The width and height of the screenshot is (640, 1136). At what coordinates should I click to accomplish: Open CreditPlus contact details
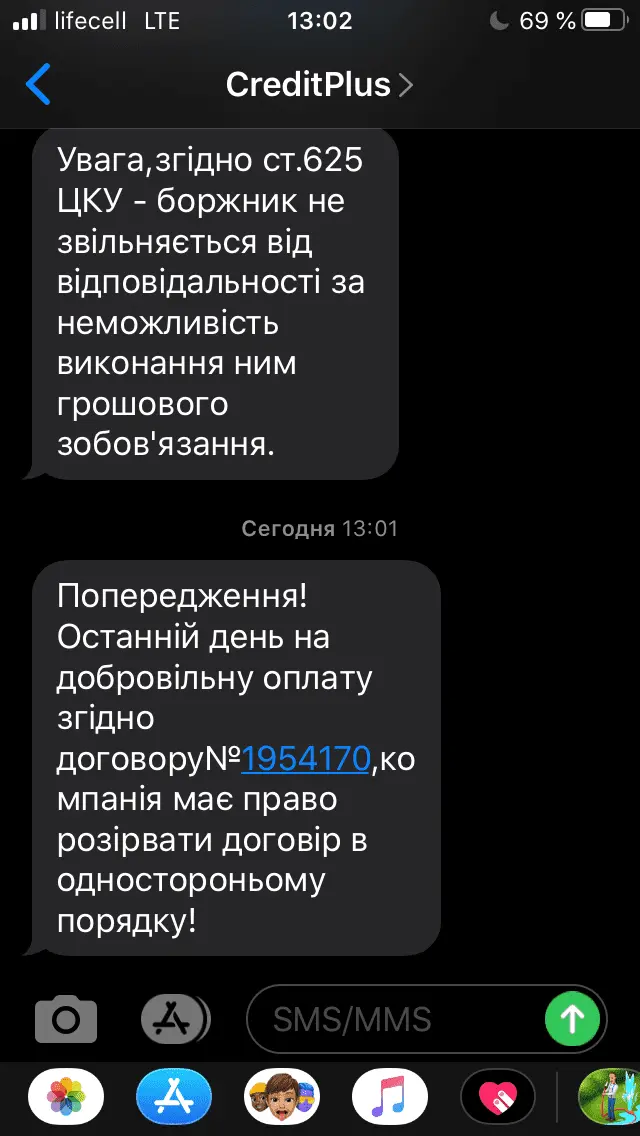tap(318, 85)
